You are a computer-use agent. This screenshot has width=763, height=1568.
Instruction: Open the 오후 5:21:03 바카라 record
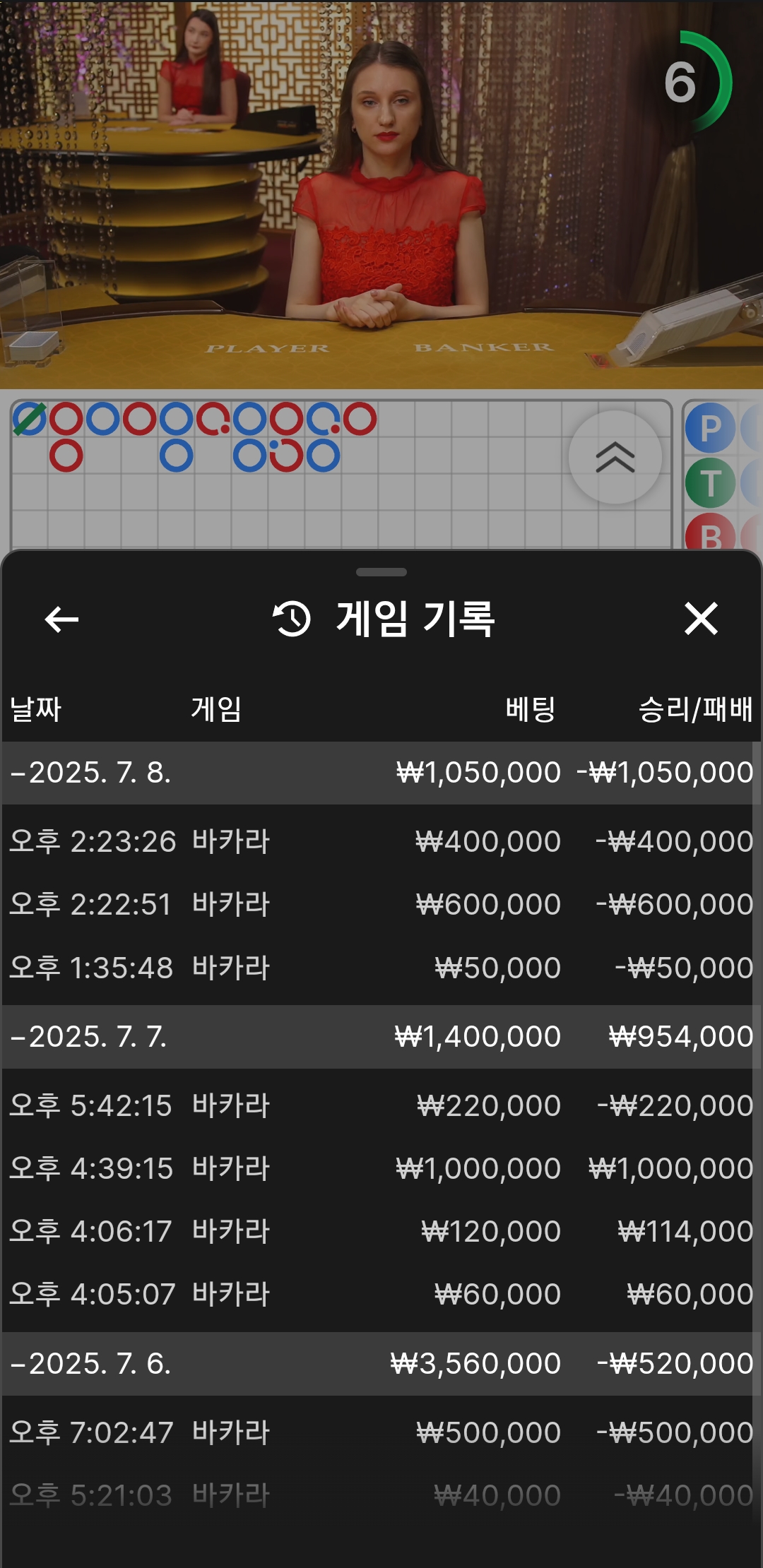coord(381,1495)
